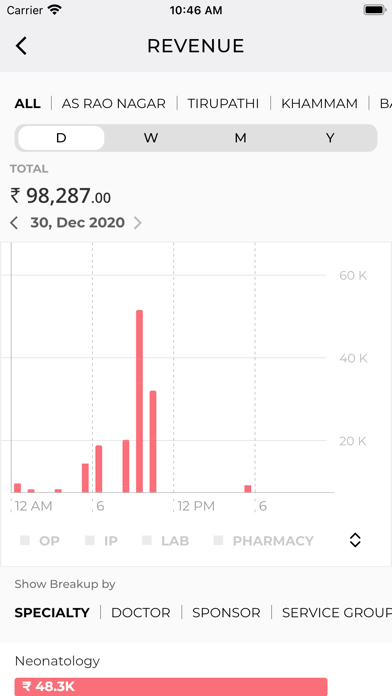Go to the previous date arrow
This screenshot has height=696, width=392.
[x=14, y=222]
